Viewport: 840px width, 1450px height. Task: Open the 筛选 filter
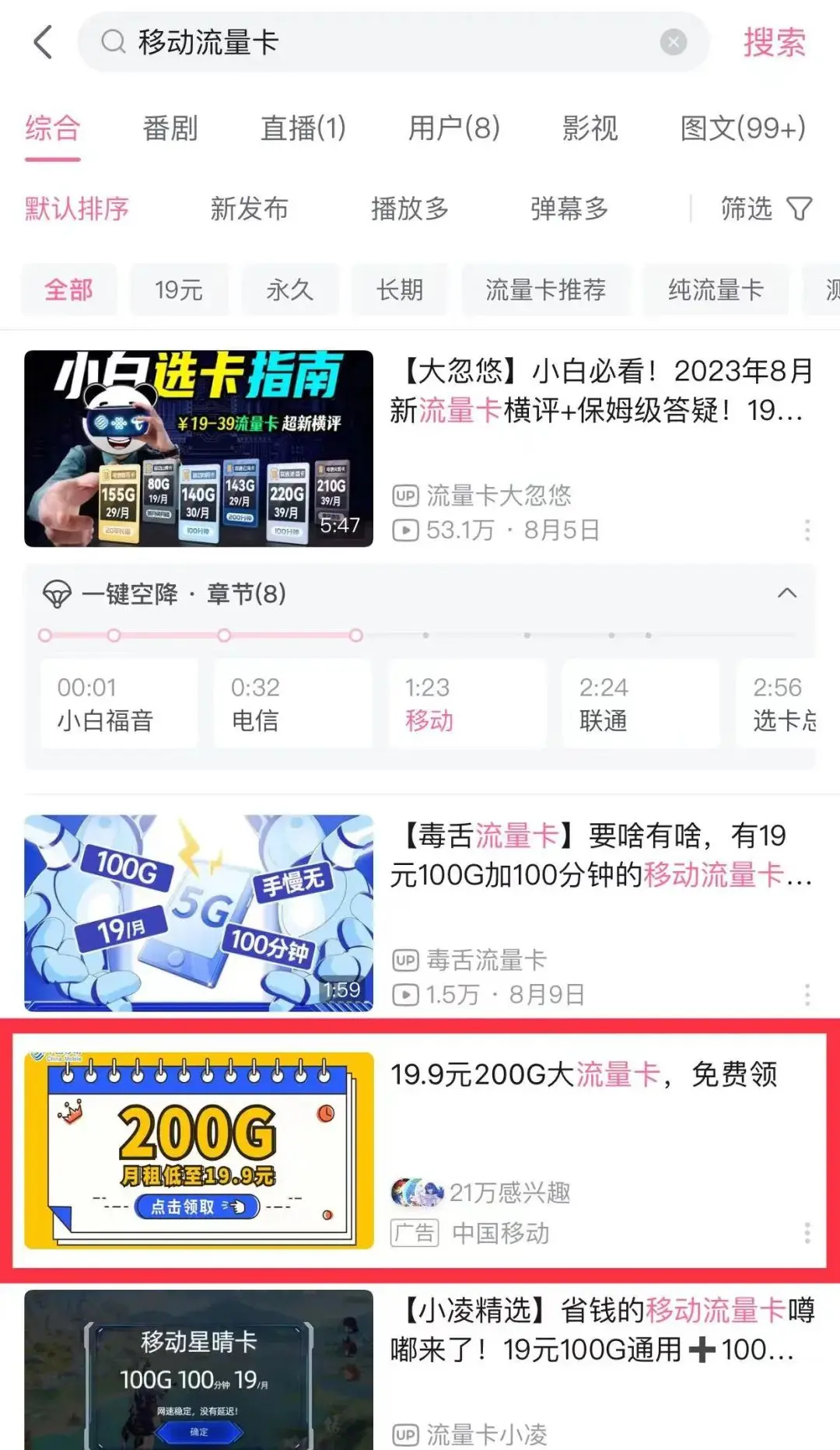[765, 208]
